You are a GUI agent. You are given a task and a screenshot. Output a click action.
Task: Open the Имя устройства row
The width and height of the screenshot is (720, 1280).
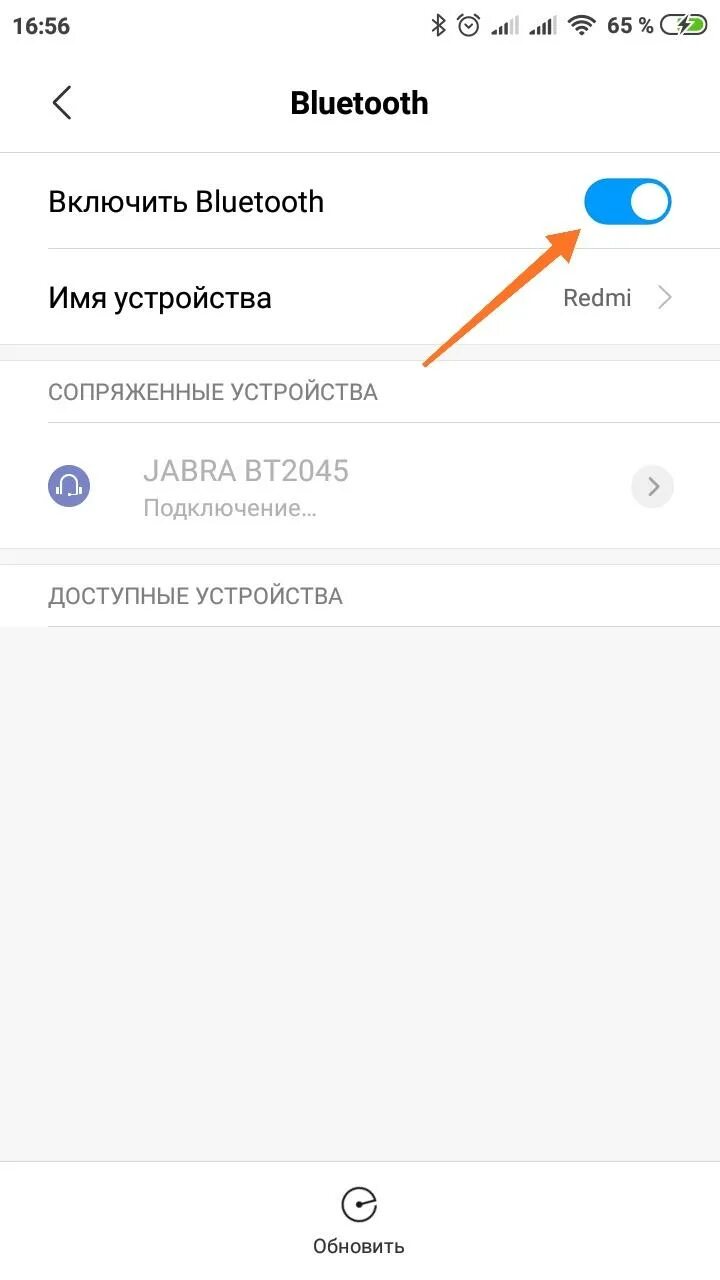pyautogui.click(x=360, y=297)
